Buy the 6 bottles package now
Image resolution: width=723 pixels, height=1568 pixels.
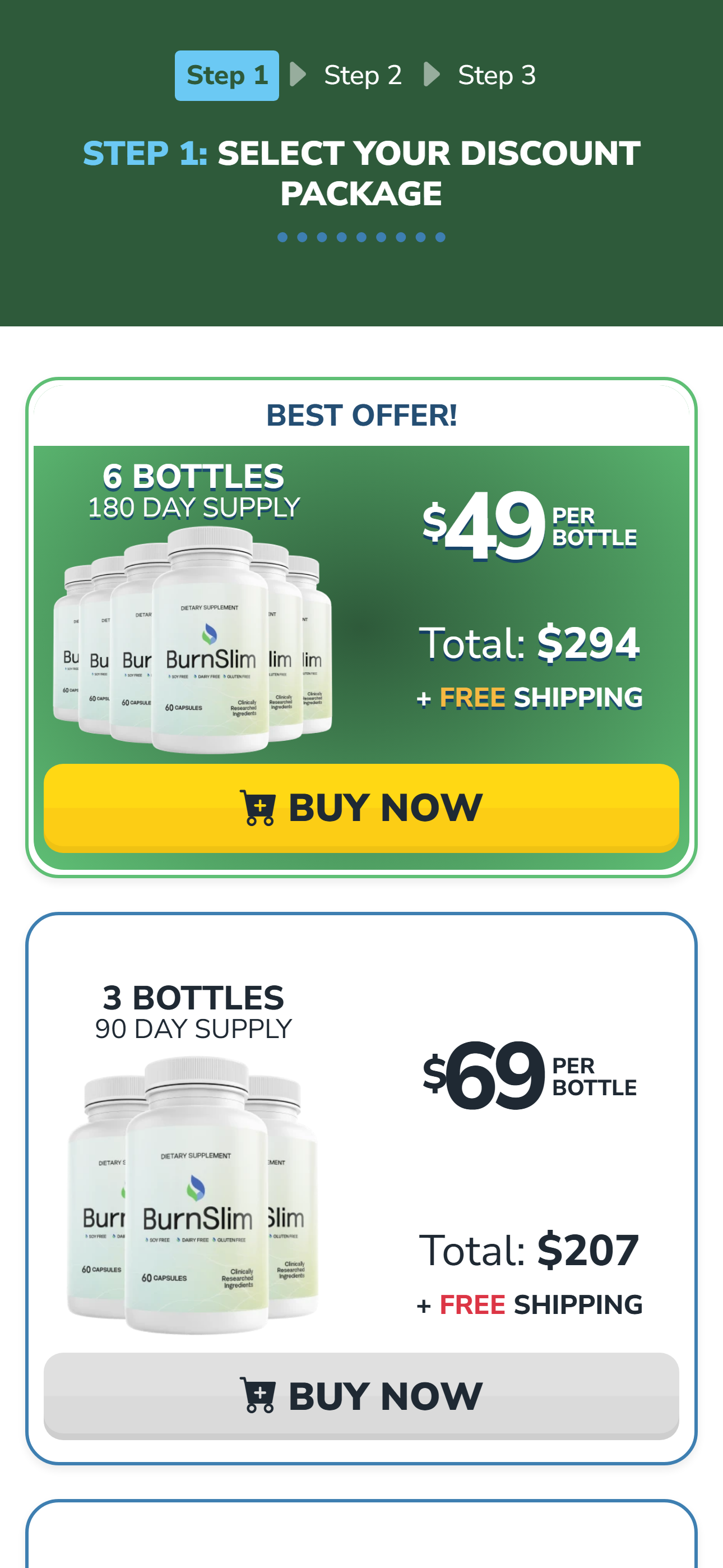pyautogui.click(x=361, y=807)
